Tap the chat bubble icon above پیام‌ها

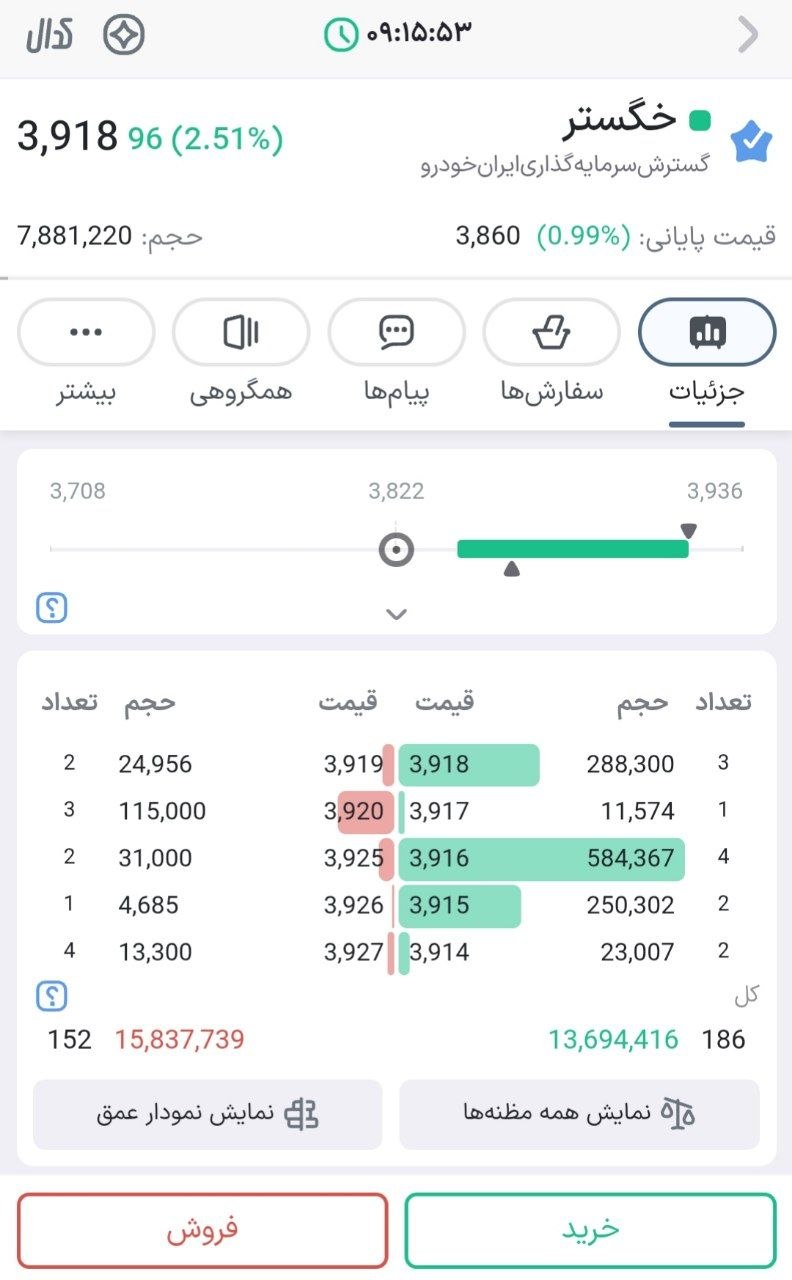point(396,332)
